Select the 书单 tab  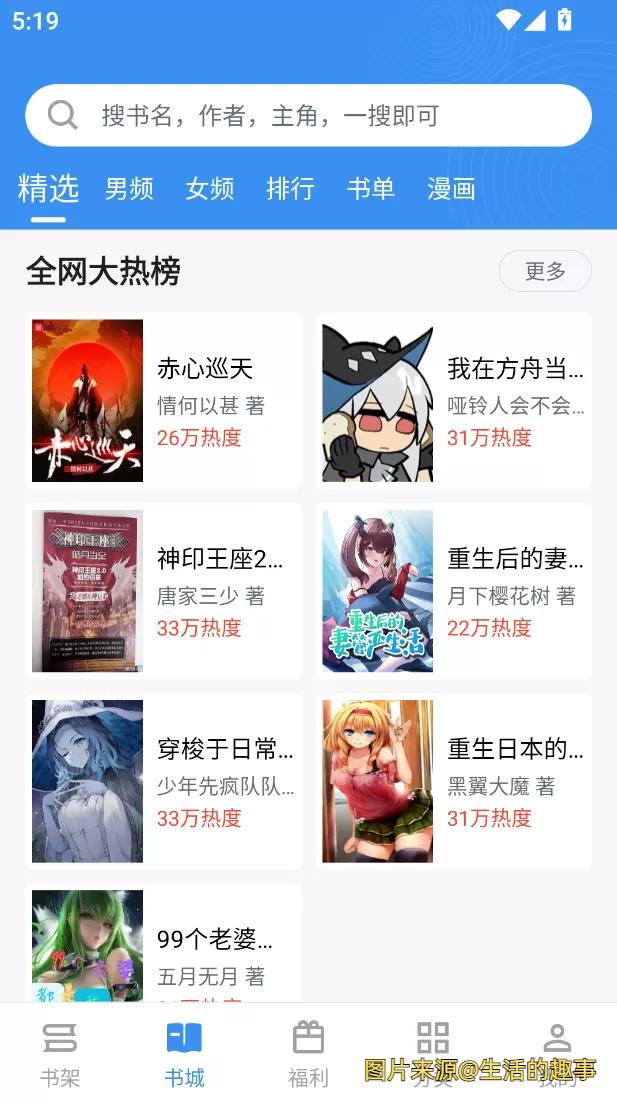tap(371, 189)
